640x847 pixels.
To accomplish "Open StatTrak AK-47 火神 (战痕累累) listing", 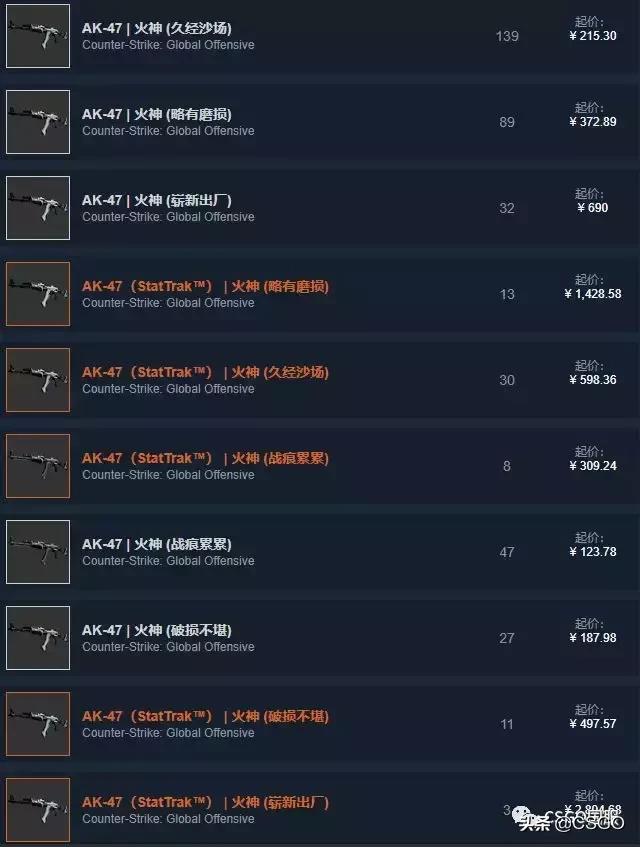I will 205,459.
